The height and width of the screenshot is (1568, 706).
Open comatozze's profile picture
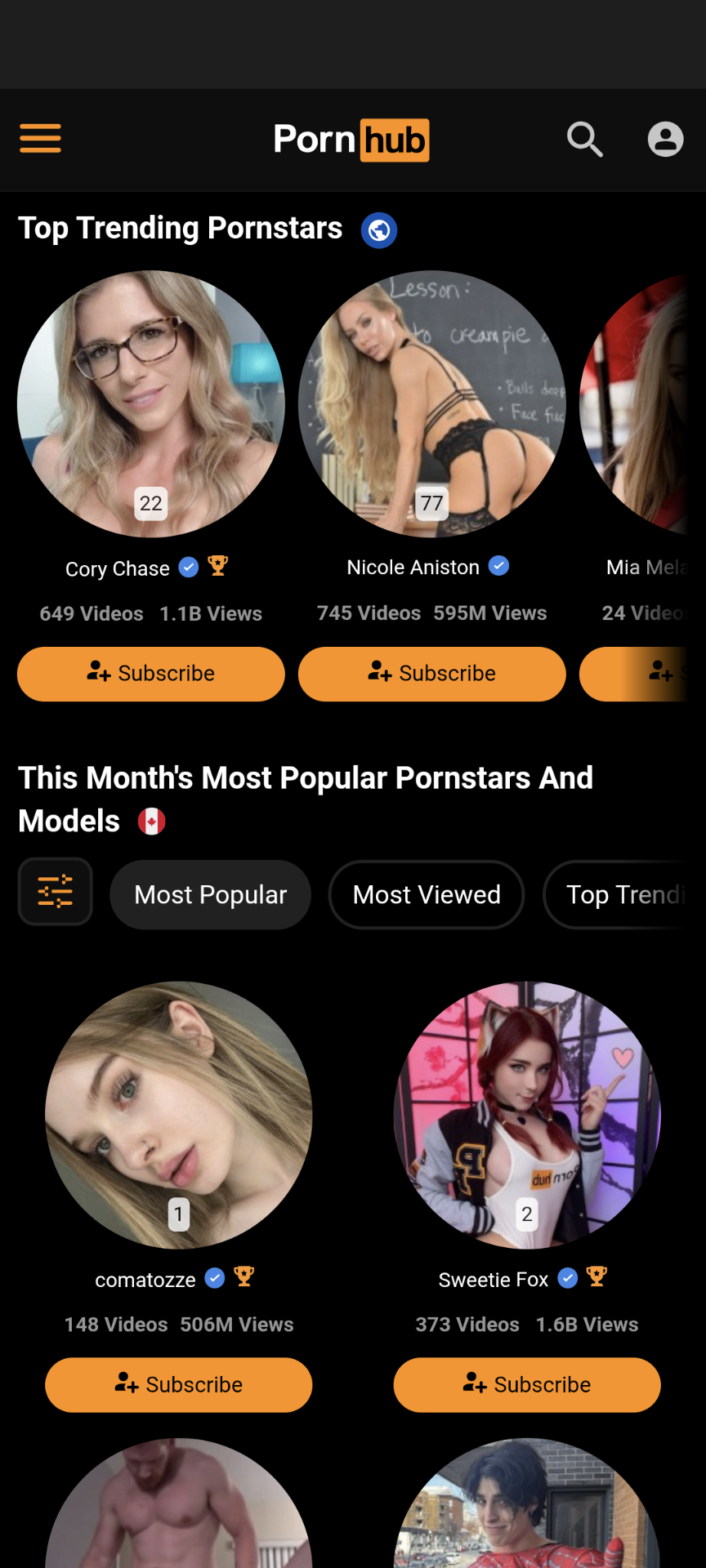(178, 1115)
